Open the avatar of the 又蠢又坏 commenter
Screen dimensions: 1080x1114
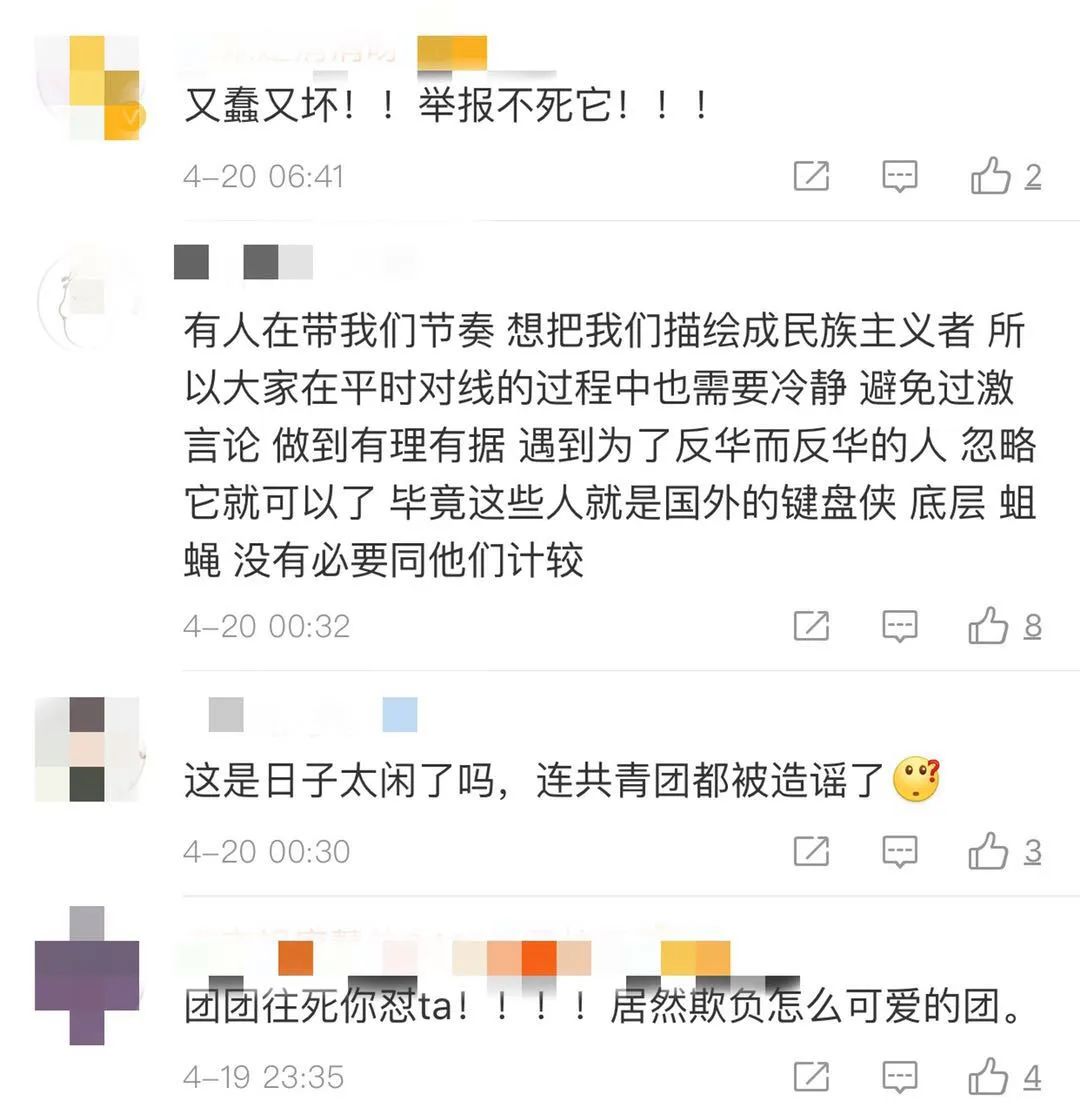[x=87, y=86]
